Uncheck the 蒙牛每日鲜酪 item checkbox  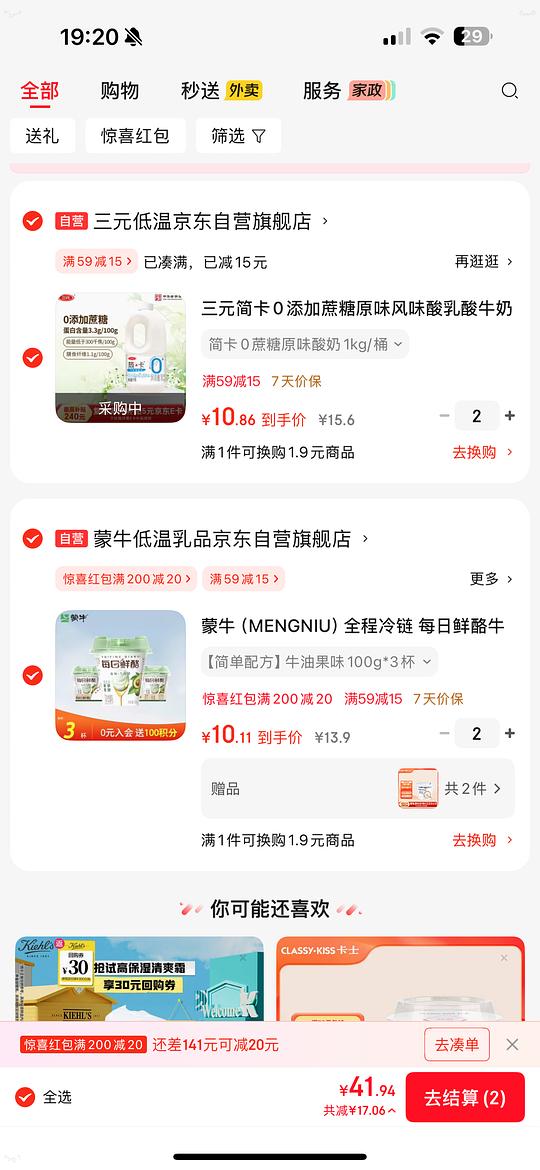[x=32, y=675]
